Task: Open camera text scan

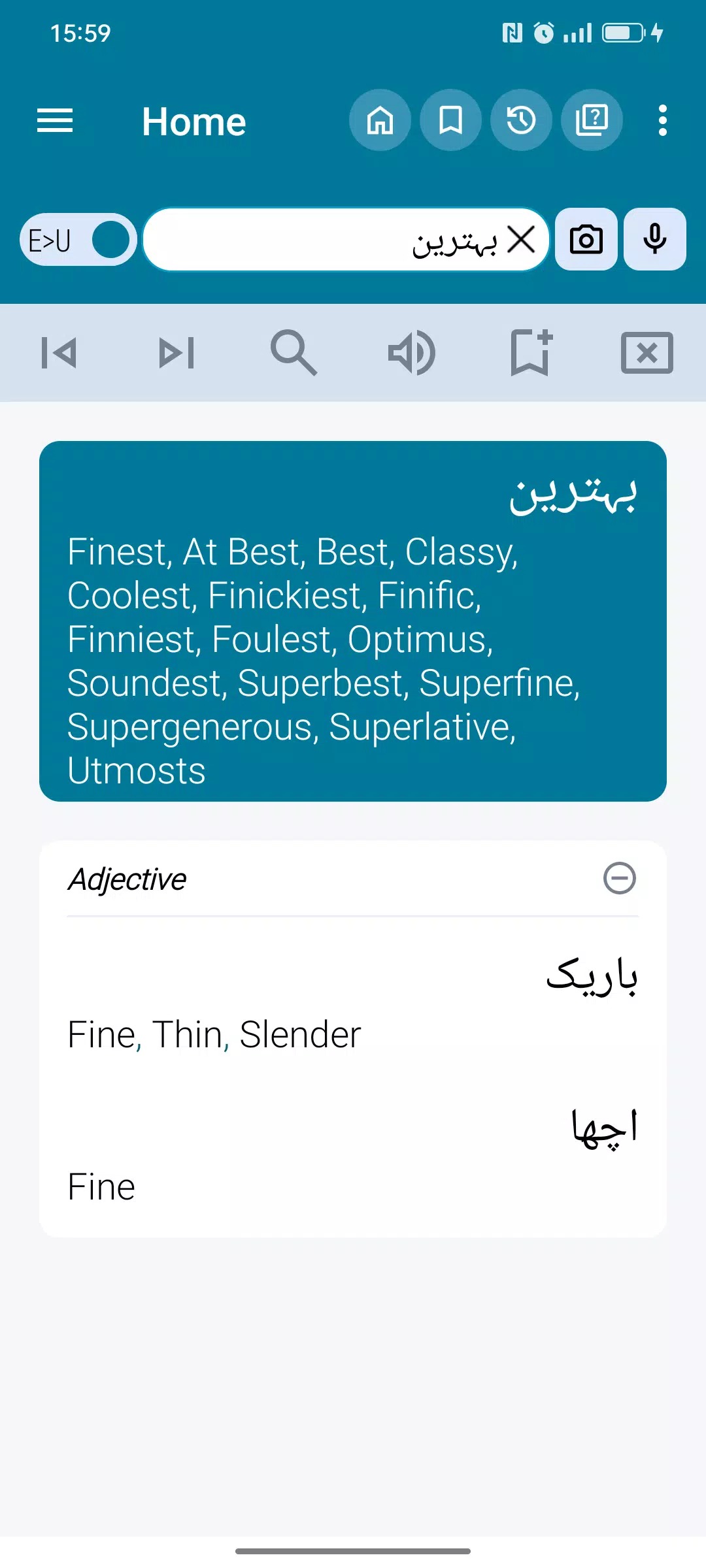Action: 586,240
